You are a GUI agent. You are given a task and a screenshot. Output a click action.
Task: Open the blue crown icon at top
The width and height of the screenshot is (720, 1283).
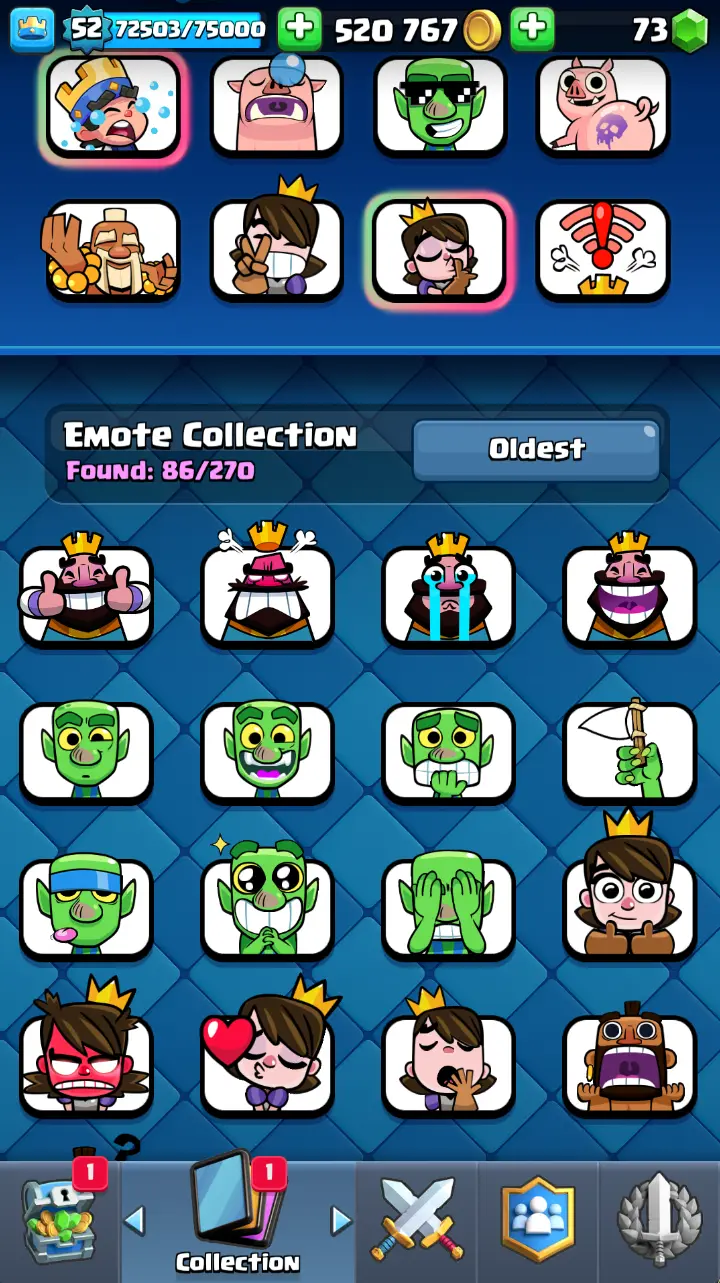(32, 30)
